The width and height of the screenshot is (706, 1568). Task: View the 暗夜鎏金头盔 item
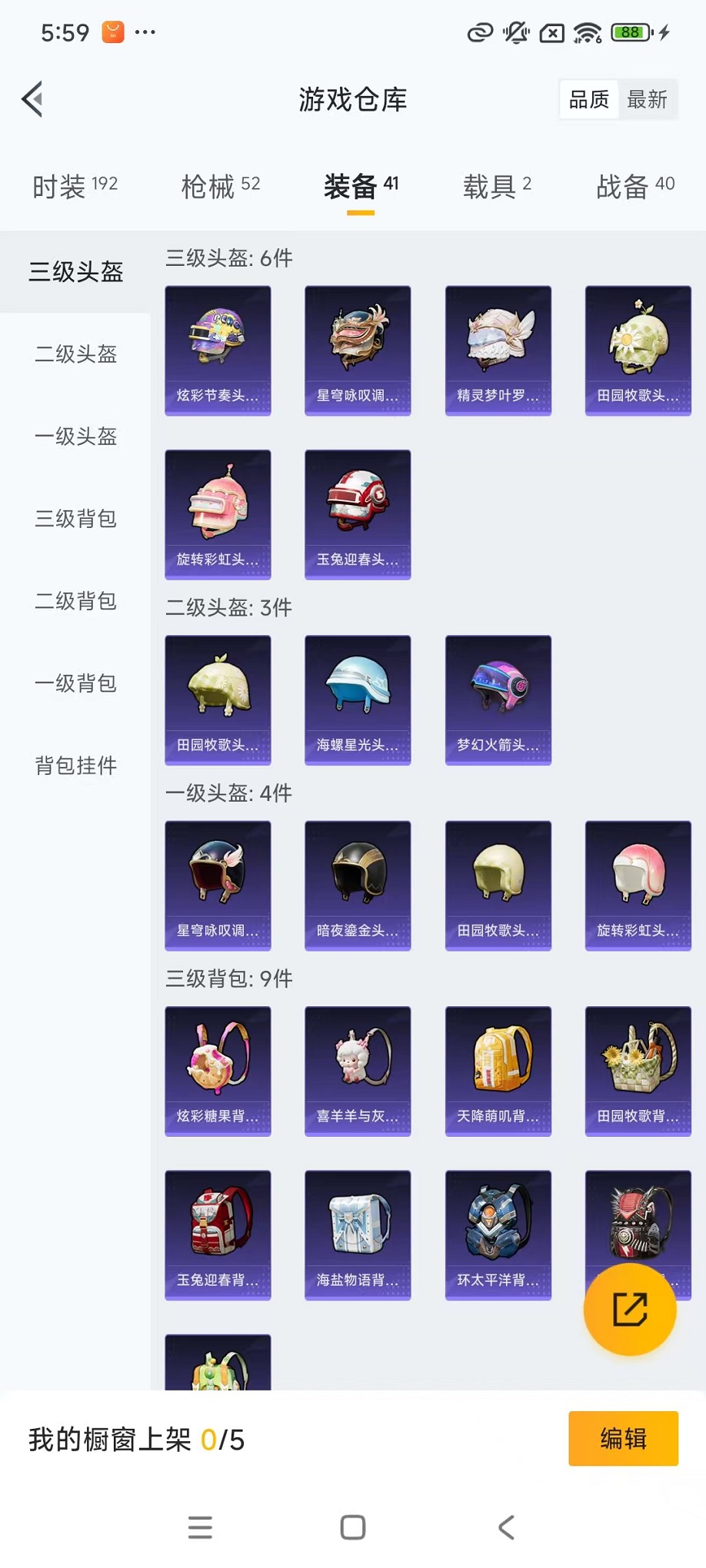(358, 885)
